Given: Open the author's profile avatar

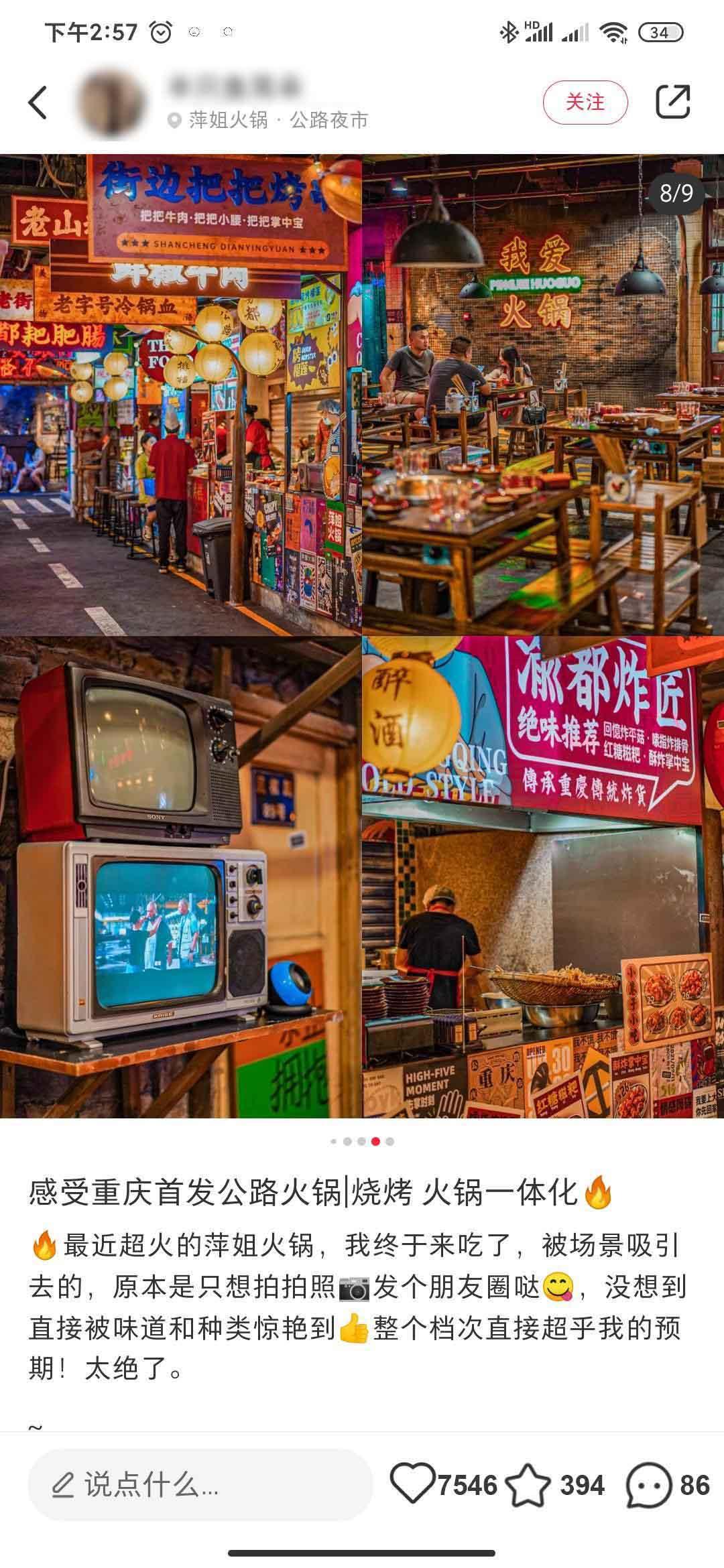Looking at the screenshot, I should pos(111,104).
